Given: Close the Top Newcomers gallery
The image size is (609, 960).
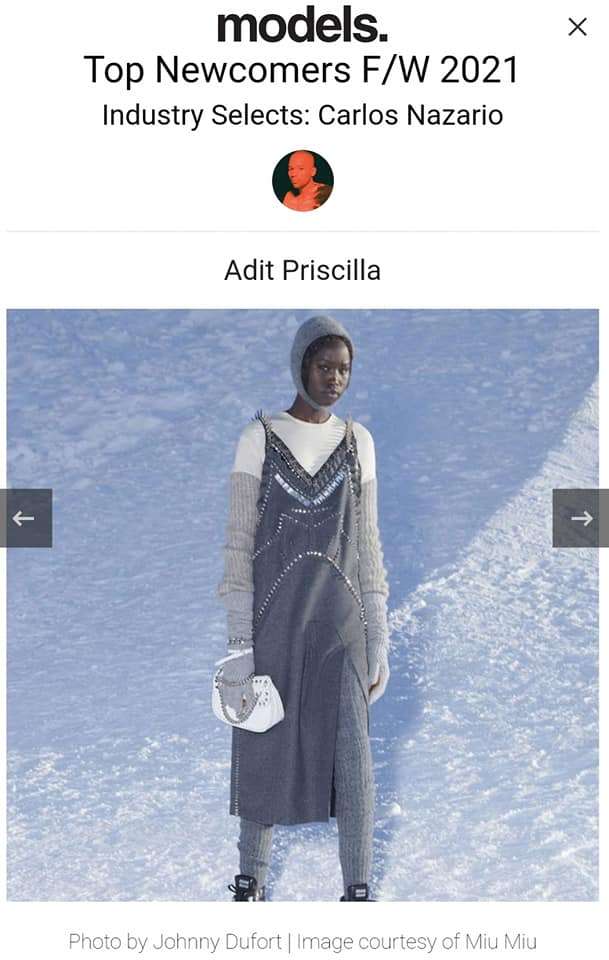Looking at the screenshot, I should tap(577, 27).
